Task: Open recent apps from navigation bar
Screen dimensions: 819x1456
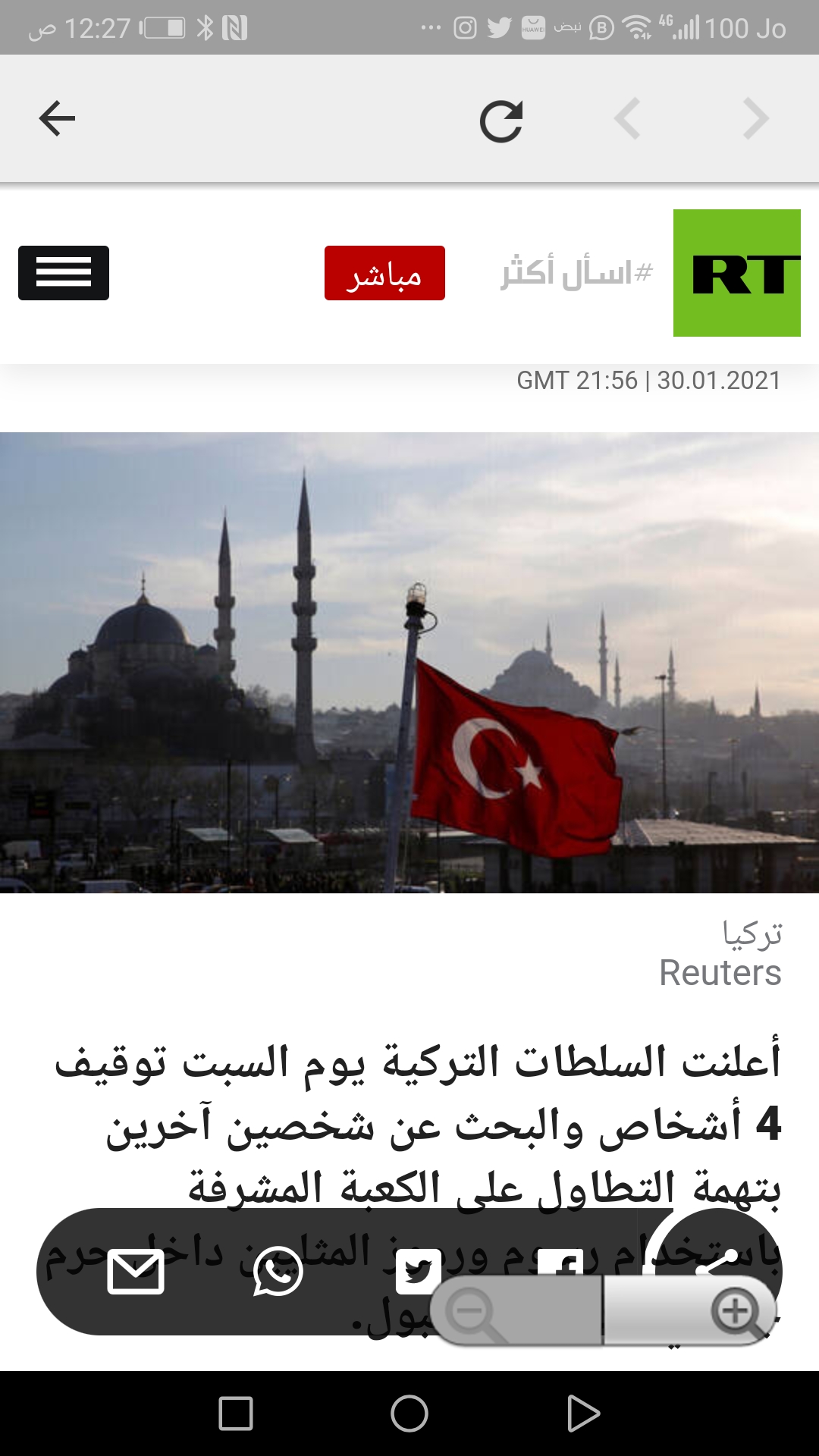Action: point(235,1414)
